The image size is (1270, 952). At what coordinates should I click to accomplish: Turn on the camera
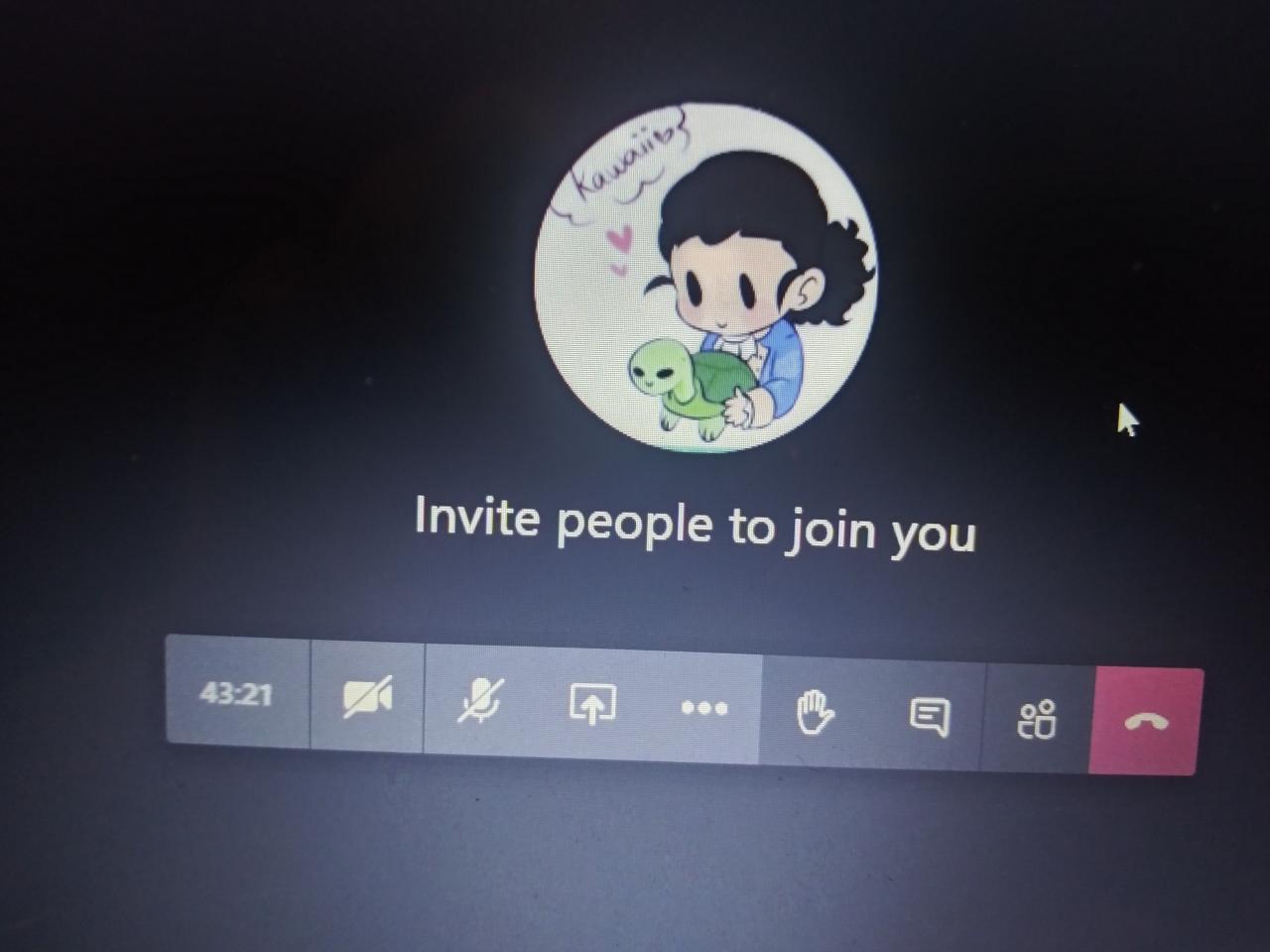[367, 697]
